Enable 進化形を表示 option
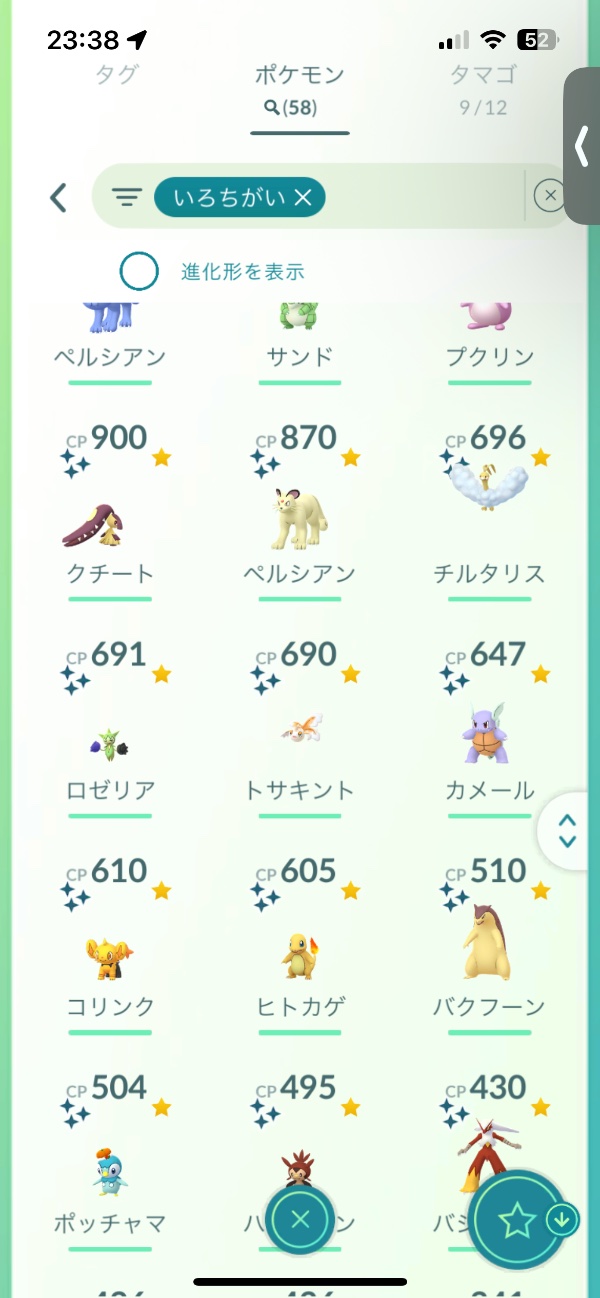Screen dimensions: 600x1298 [x=139, y=271]
